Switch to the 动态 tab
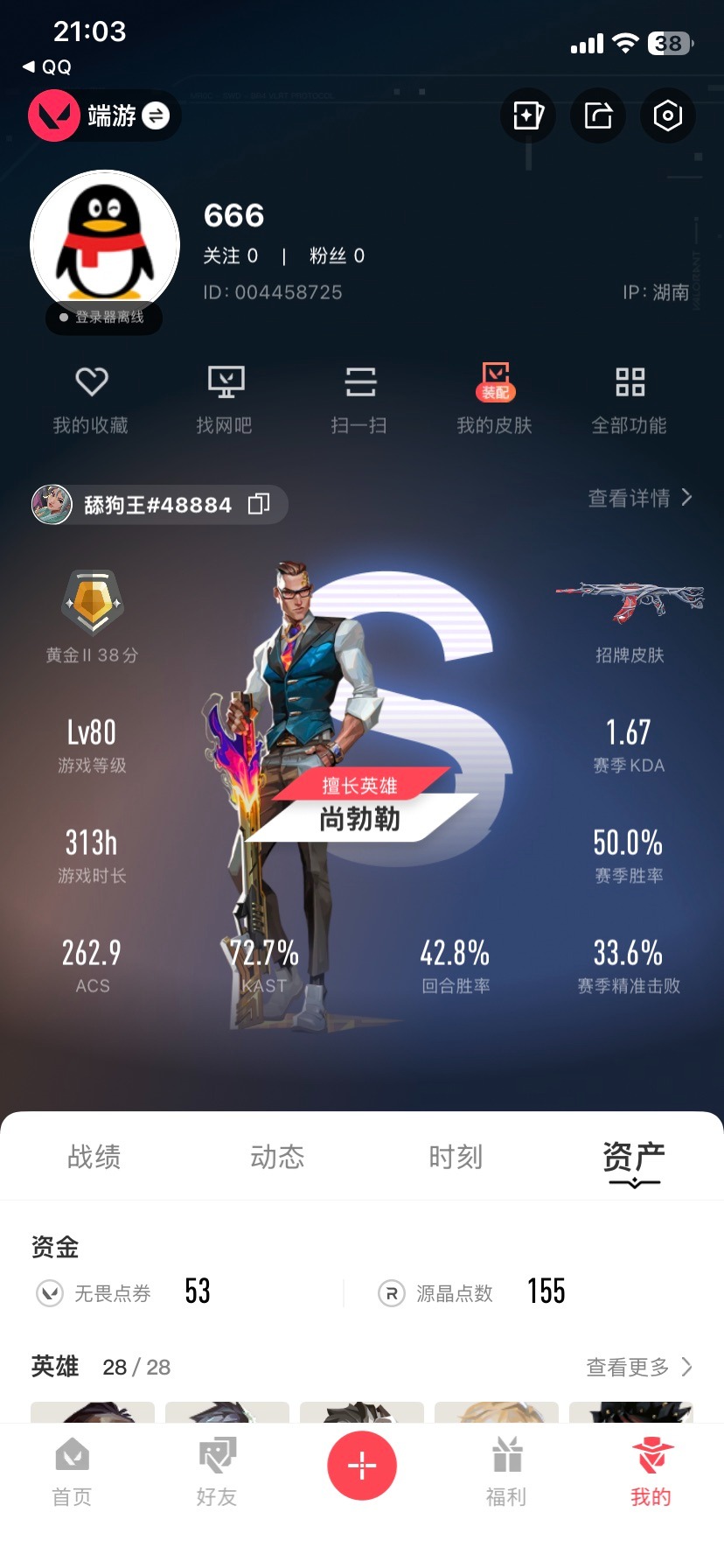This screenshot has height=1568, width=724. (x=275, y=1157)
